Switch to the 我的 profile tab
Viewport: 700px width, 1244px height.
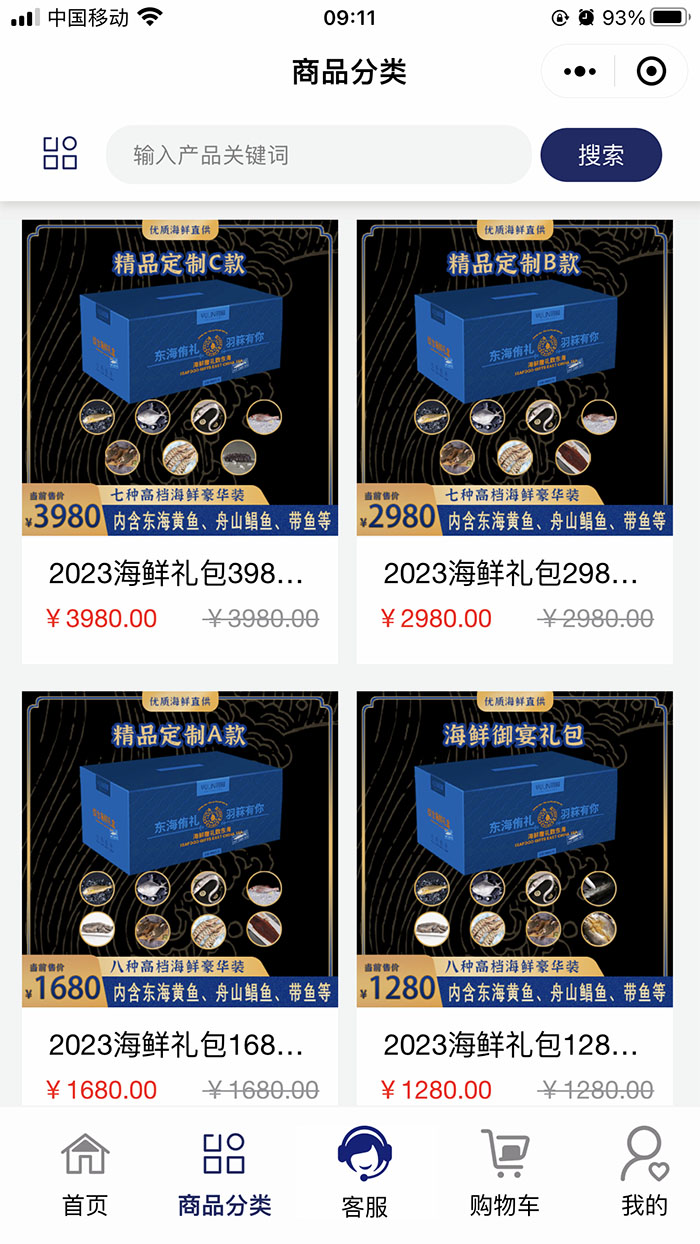644,1174
